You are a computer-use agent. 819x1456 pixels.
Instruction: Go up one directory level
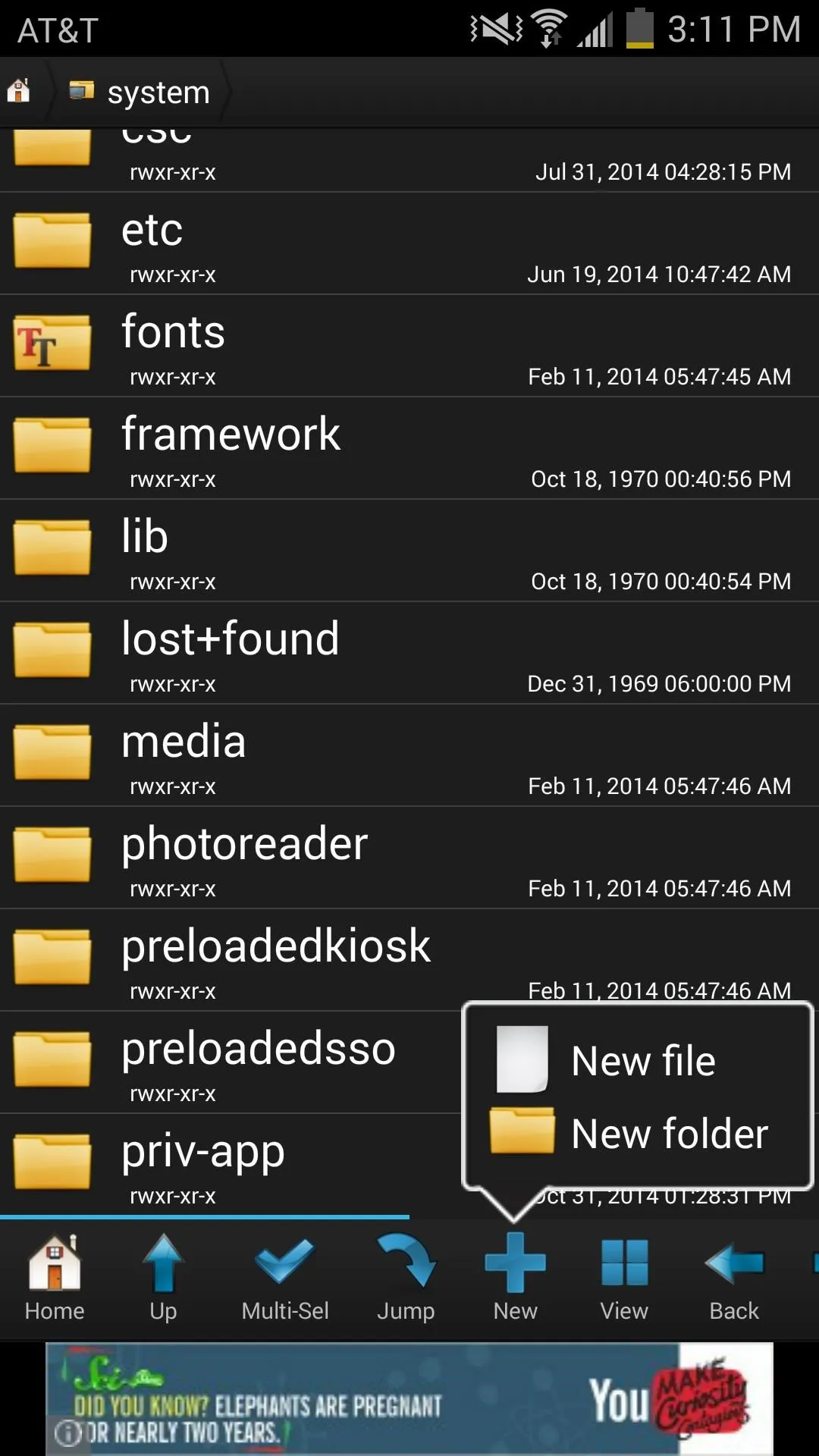click(x=163, y=1279)
